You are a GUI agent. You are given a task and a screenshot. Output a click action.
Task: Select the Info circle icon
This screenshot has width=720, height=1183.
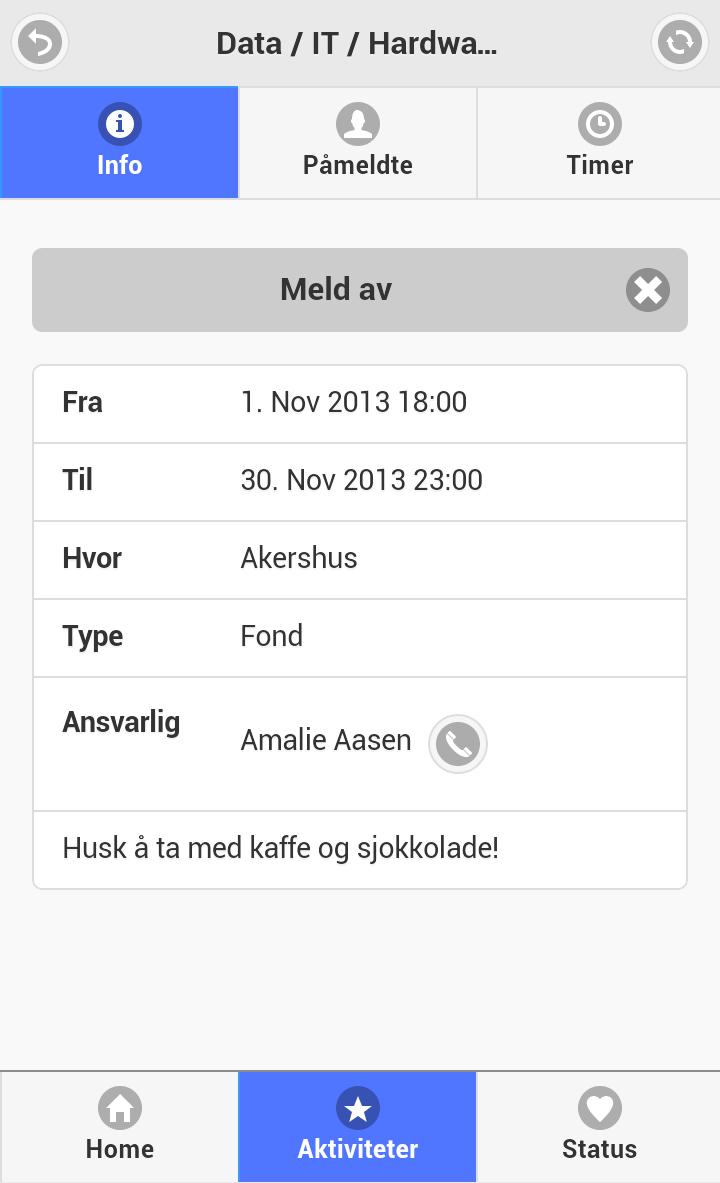119,123
